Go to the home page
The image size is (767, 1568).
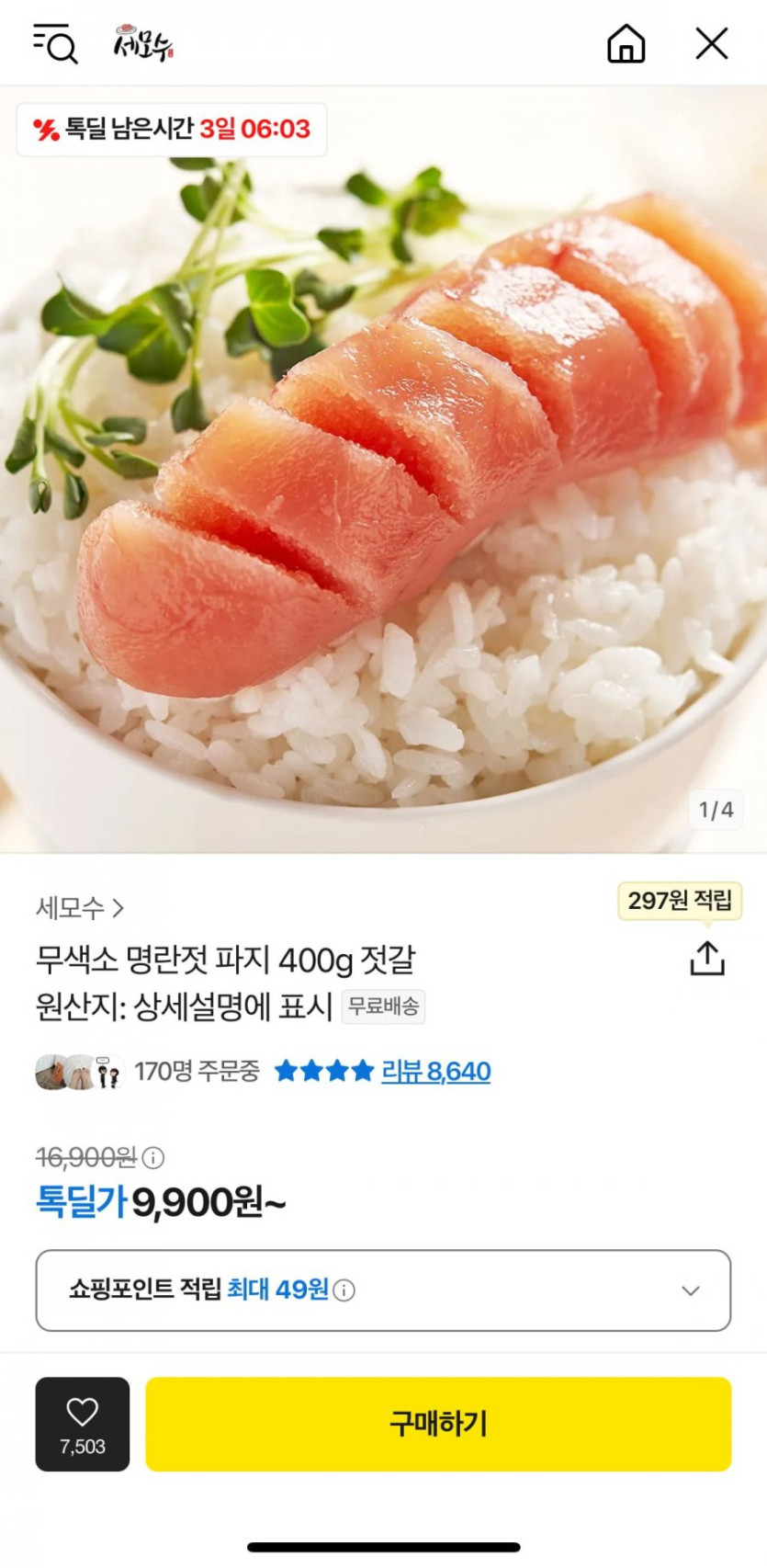[x=626, y=43]
